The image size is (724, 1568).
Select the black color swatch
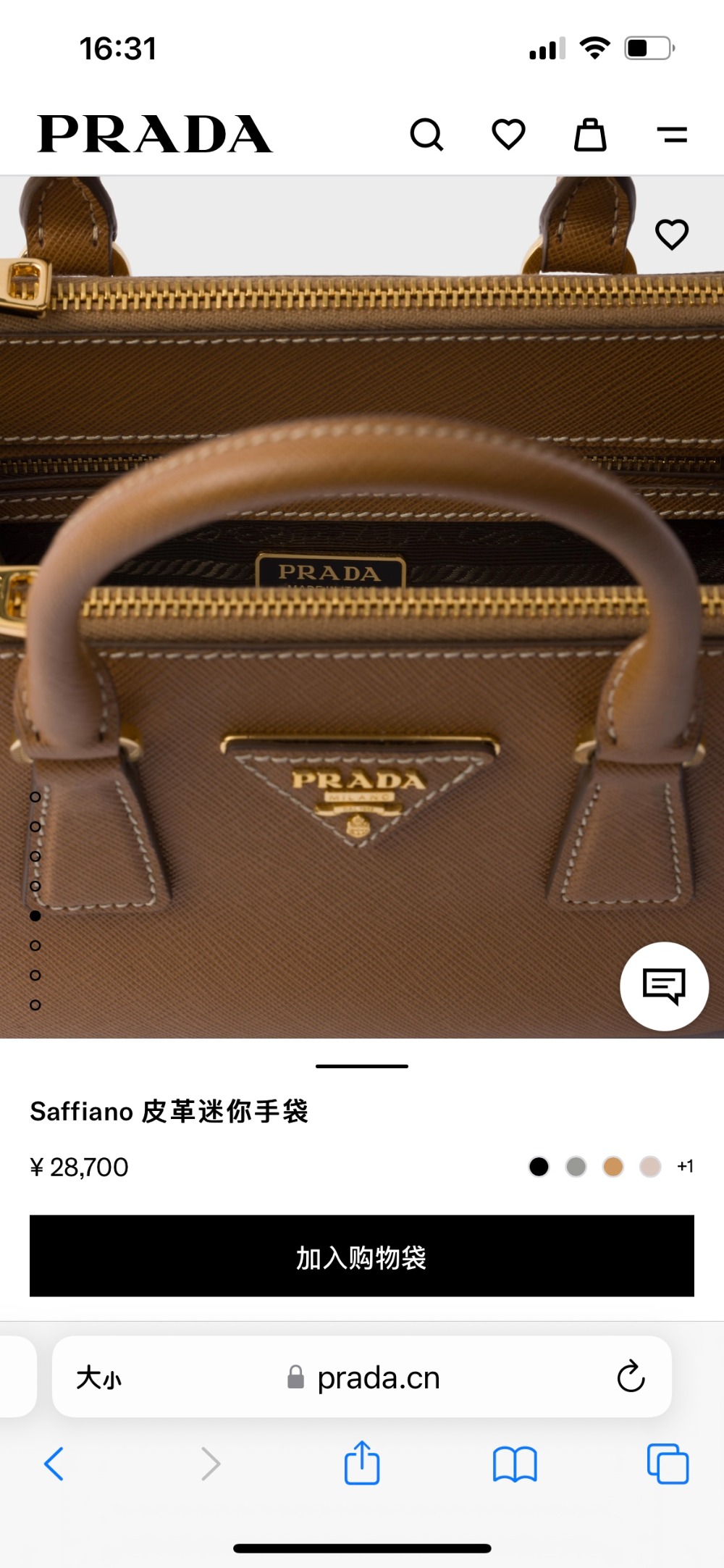point(539,1167)
